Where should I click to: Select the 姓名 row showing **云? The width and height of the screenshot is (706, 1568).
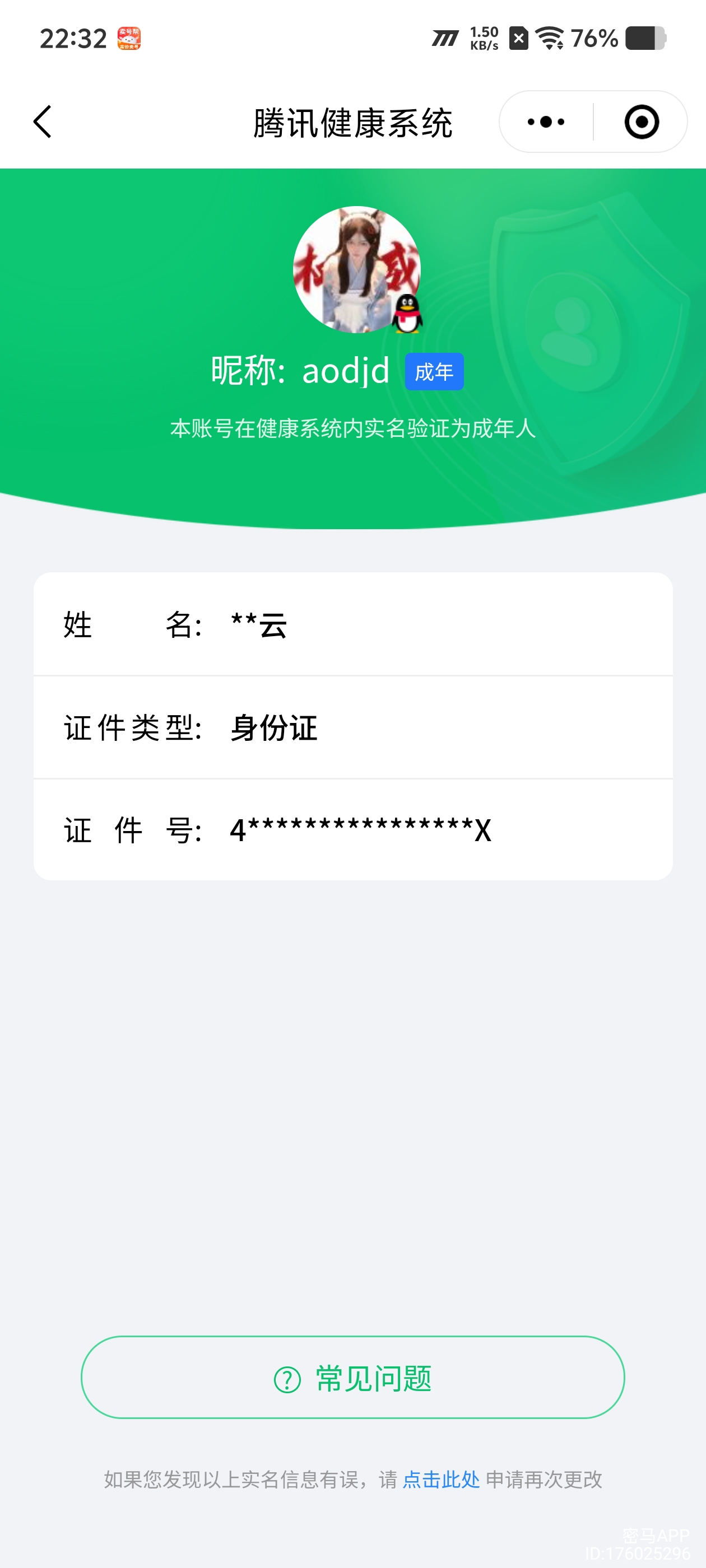[354, 624]
